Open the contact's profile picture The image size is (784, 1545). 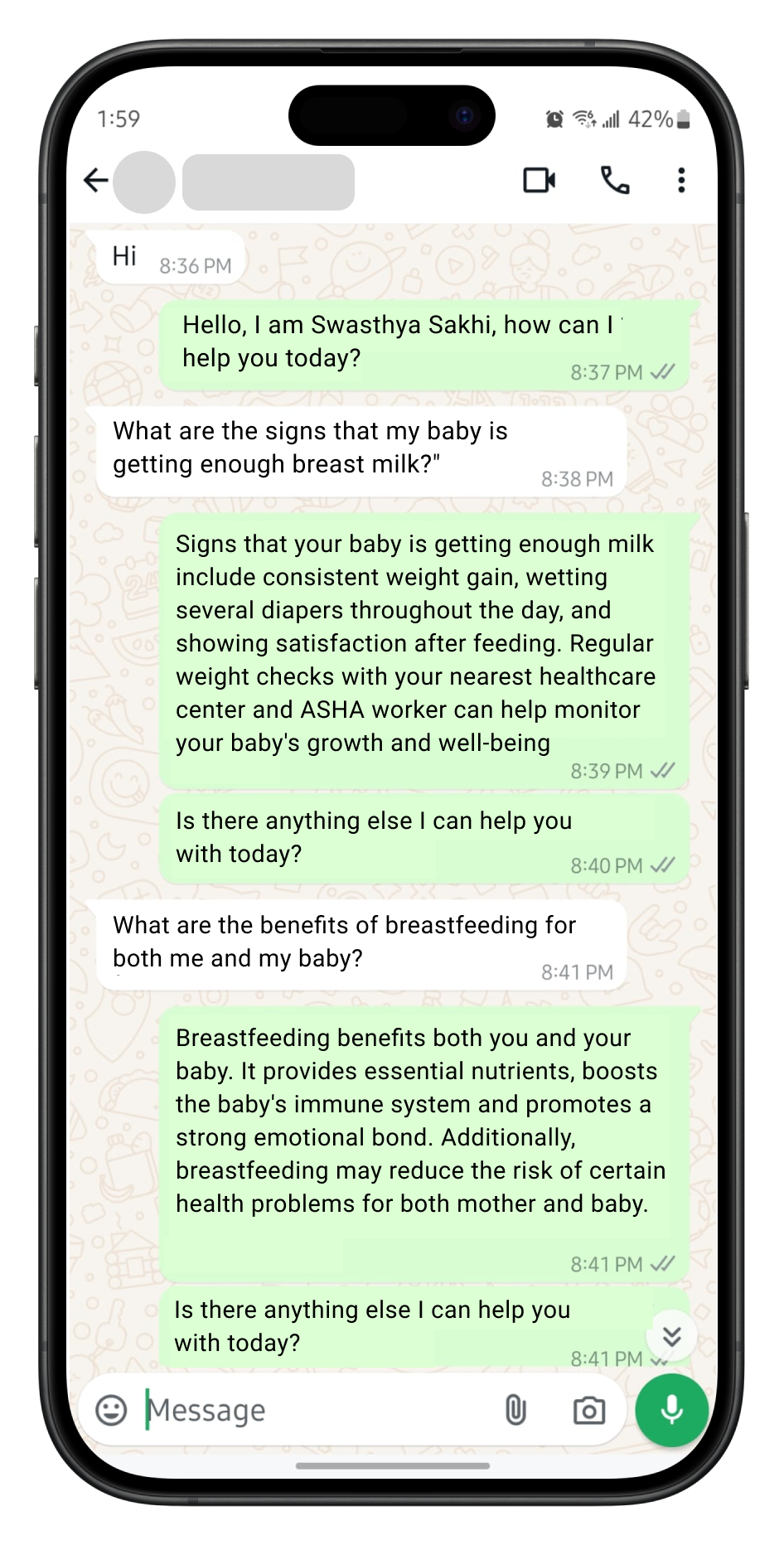(144, 182)
